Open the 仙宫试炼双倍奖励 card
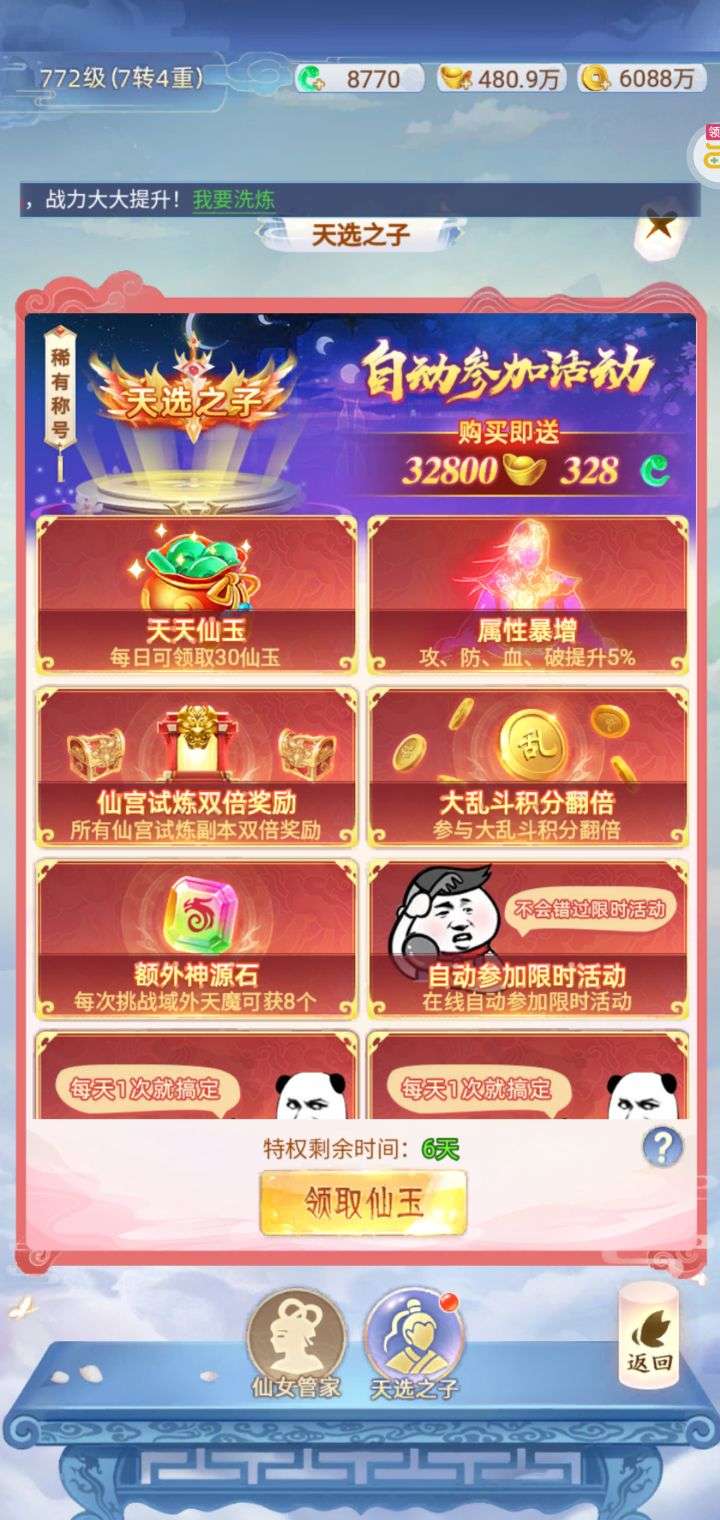 (x=196, y=767)
